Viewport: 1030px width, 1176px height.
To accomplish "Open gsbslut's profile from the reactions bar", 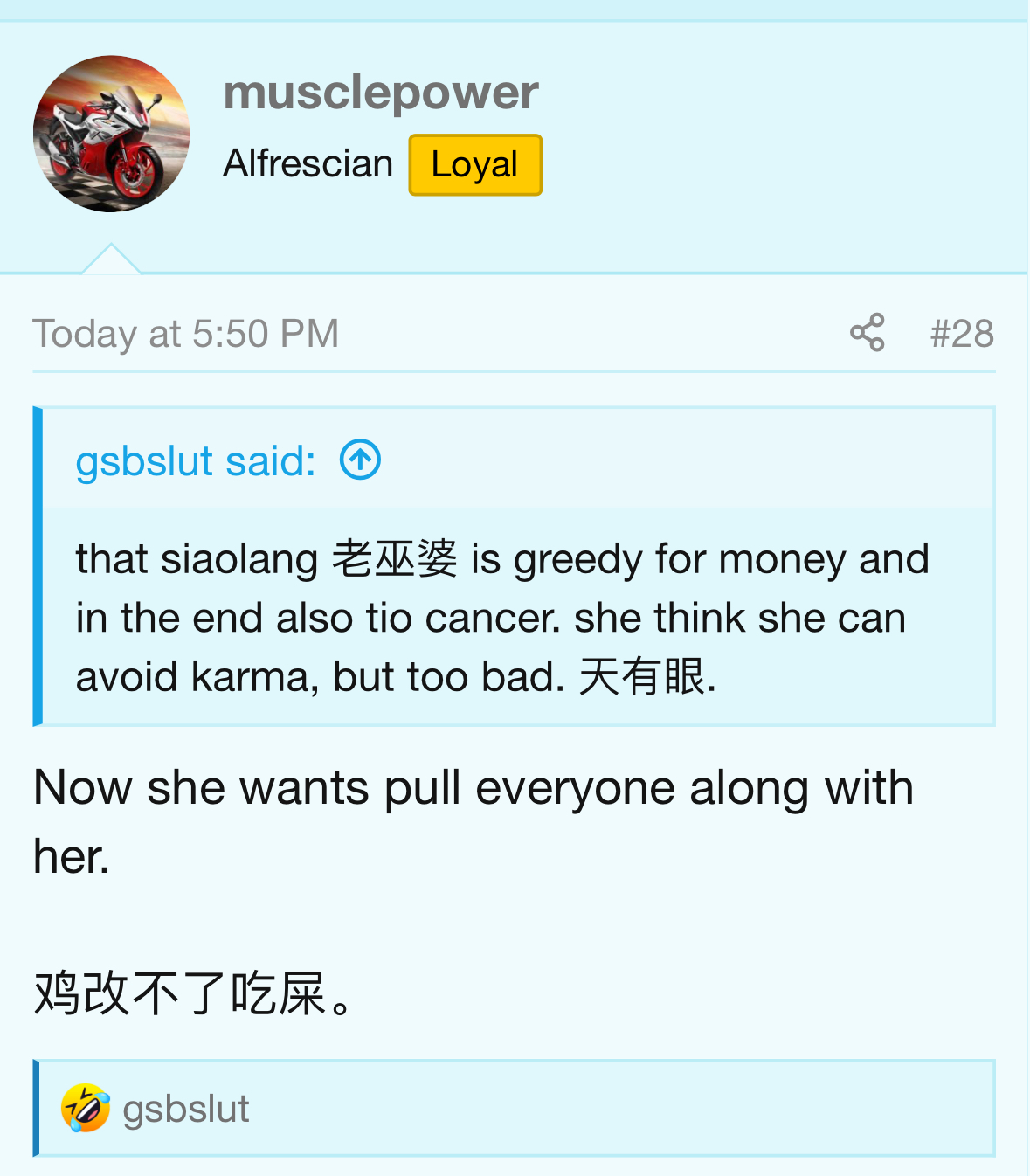I will [x=185, y=1109].
